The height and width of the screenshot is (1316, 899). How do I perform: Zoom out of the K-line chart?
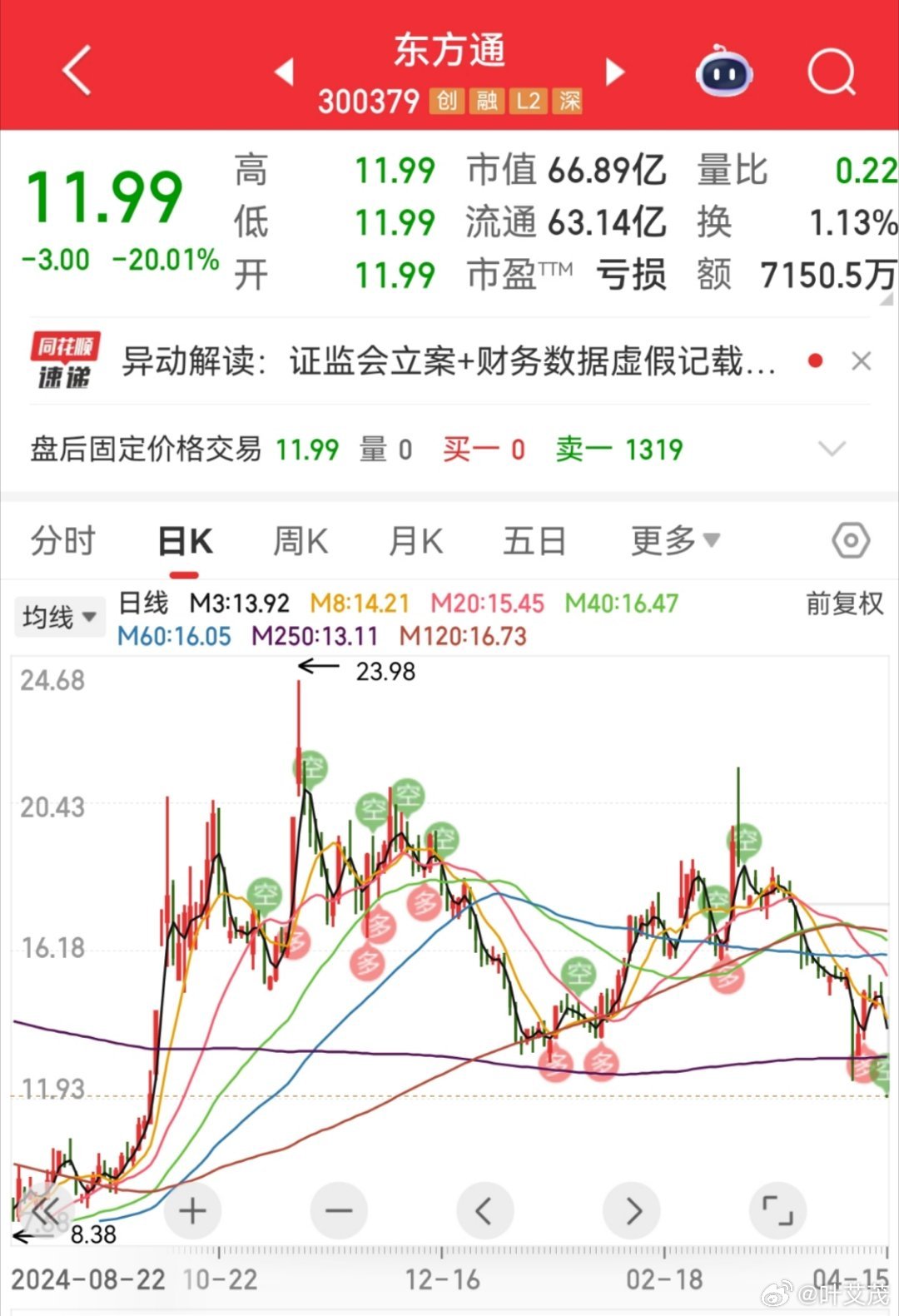click(x=339, y=1211)
